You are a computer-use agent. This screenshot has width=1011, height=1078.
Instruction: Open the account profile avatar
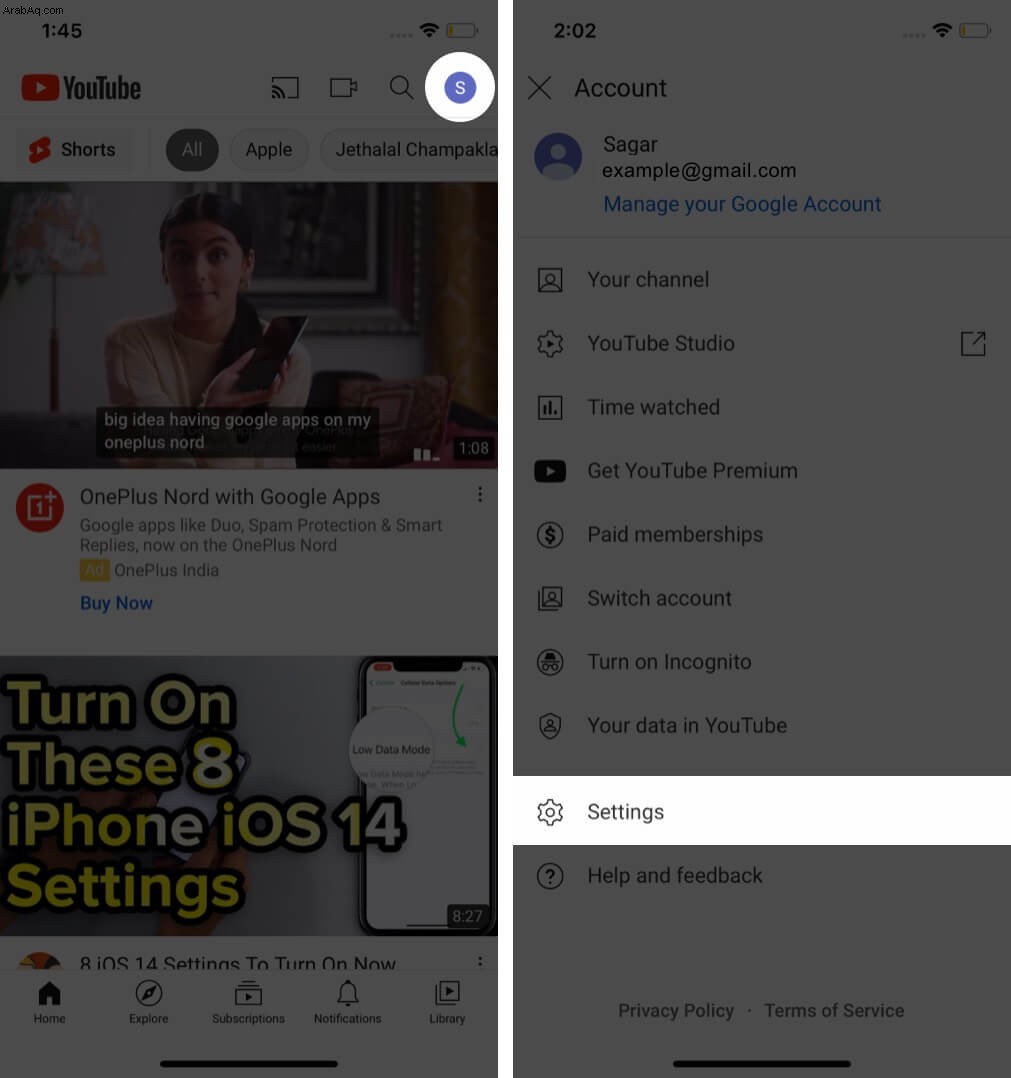tap(460, 88)
